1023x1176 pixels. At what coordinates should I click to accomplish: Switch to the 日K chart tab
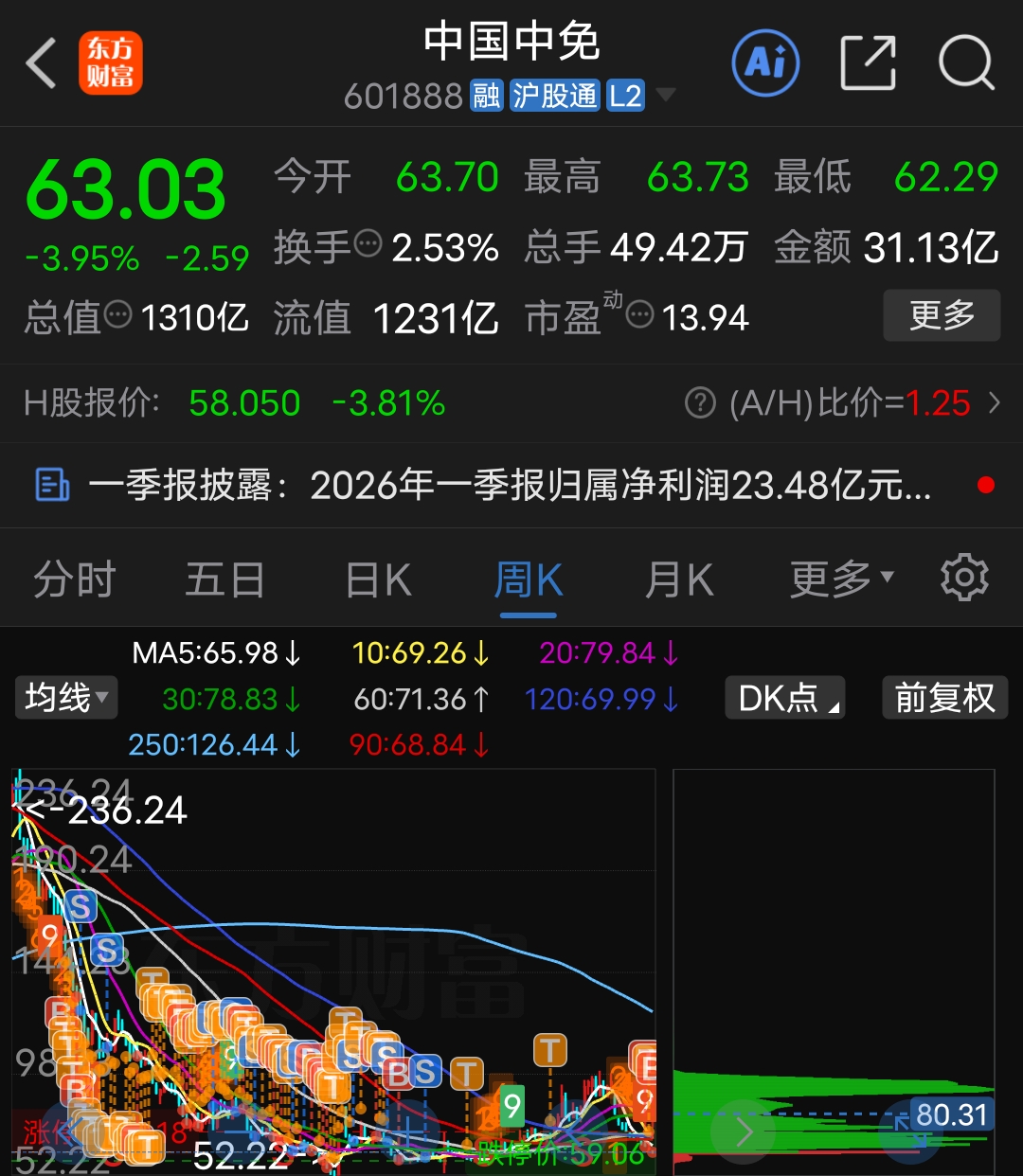click(x=378, y=579)
